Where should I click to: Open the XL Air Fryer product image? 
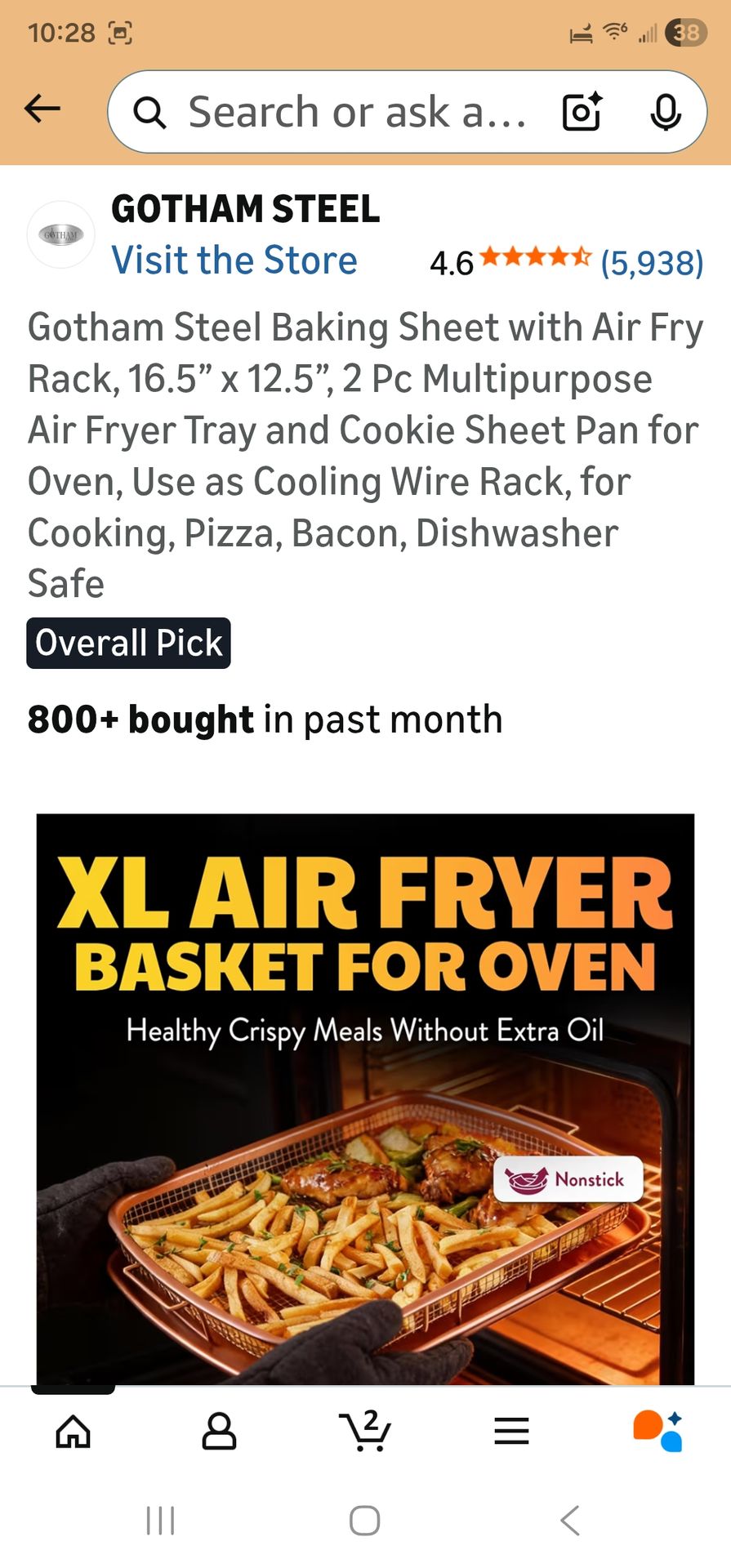click(365, 1098)
